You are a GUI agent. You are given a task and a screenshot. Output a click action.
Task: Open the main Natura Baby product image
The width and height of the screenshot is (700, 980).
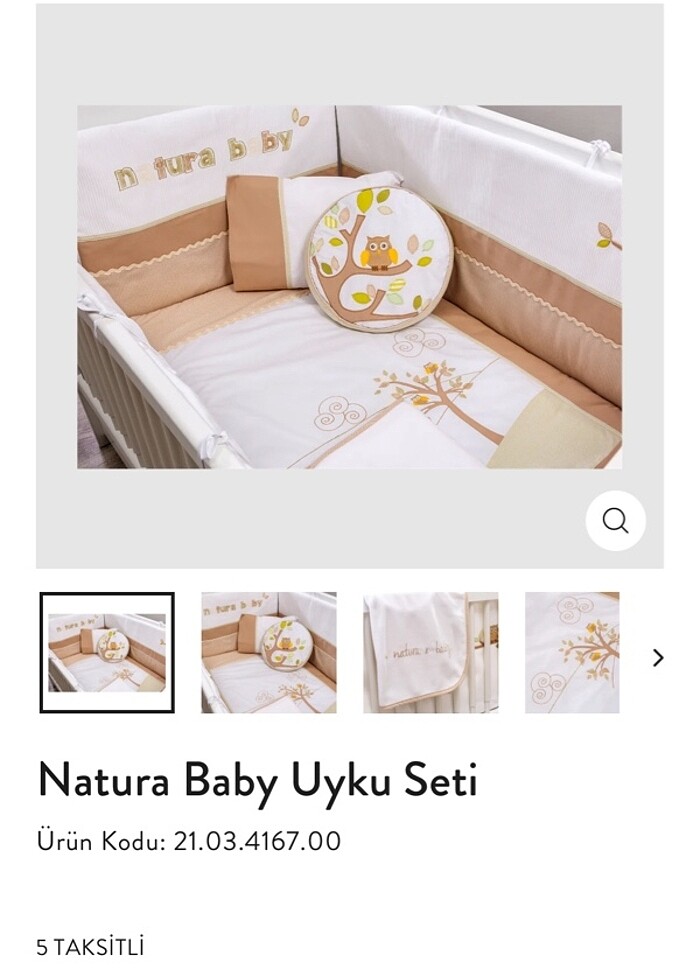pos(349,287)
